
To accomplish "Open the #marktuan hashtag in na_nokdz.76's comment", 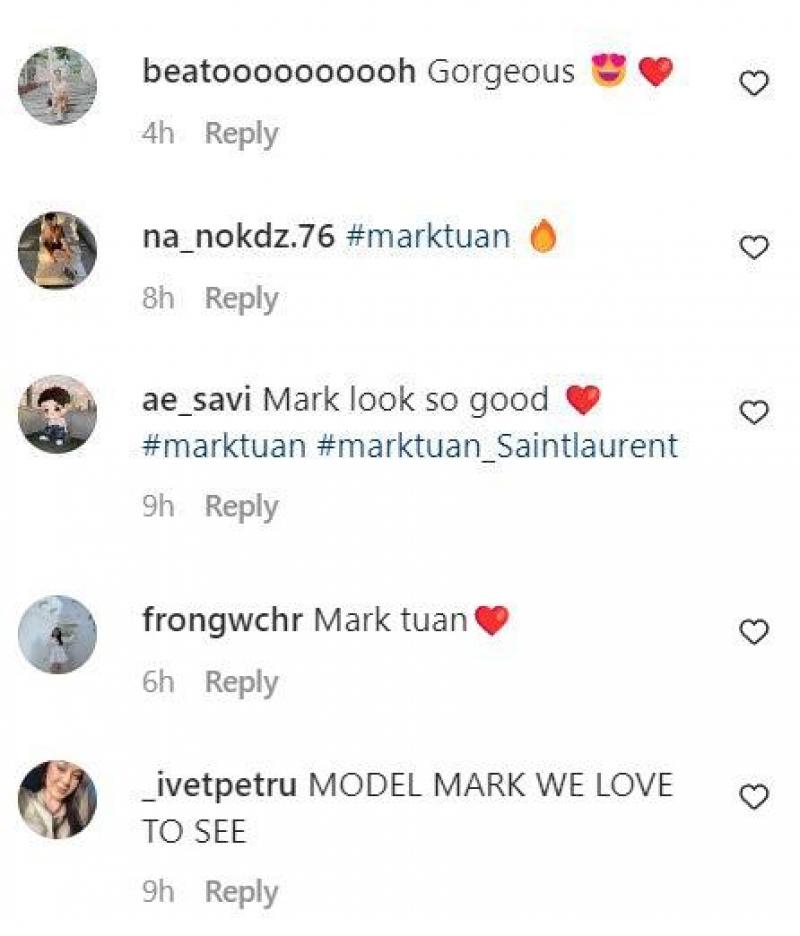I will click(427, 238).
